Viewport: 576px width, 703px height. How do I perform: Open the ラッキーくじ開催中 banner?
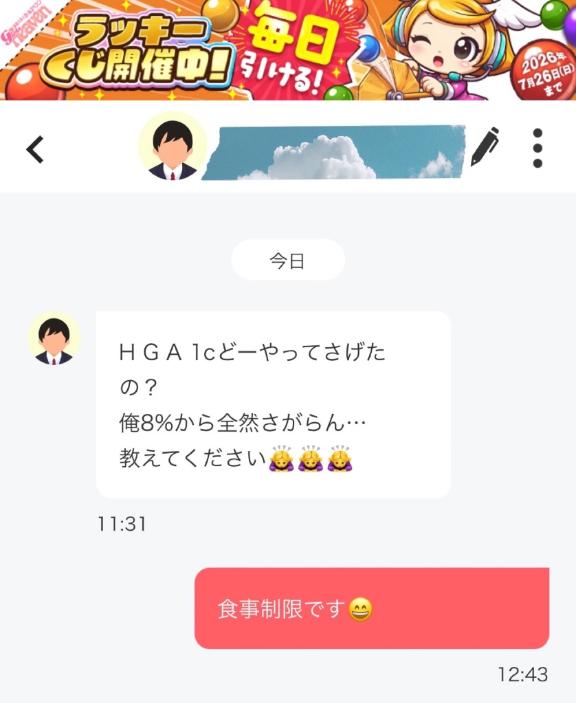pos(288,50)
